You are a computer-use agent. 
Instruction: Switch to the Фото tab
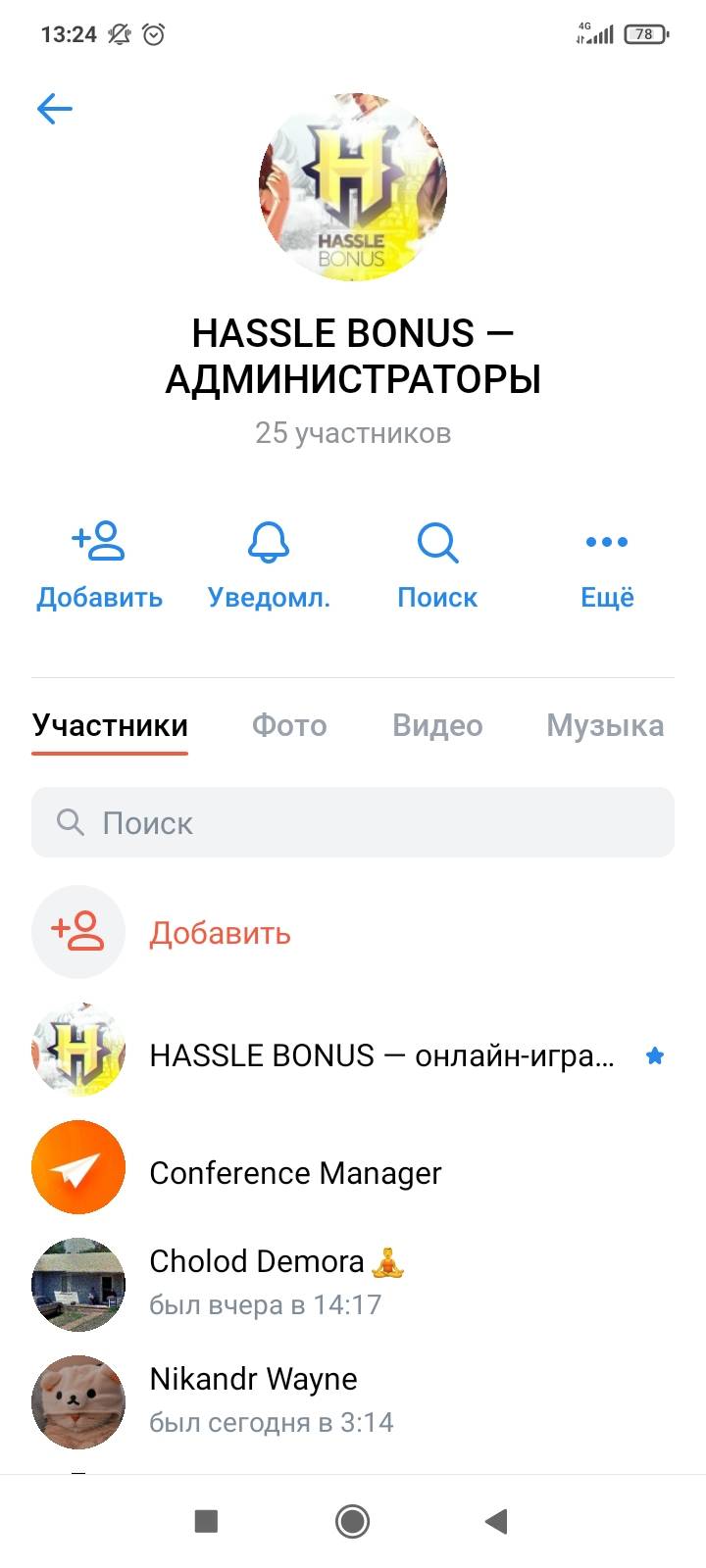point(289,725)
